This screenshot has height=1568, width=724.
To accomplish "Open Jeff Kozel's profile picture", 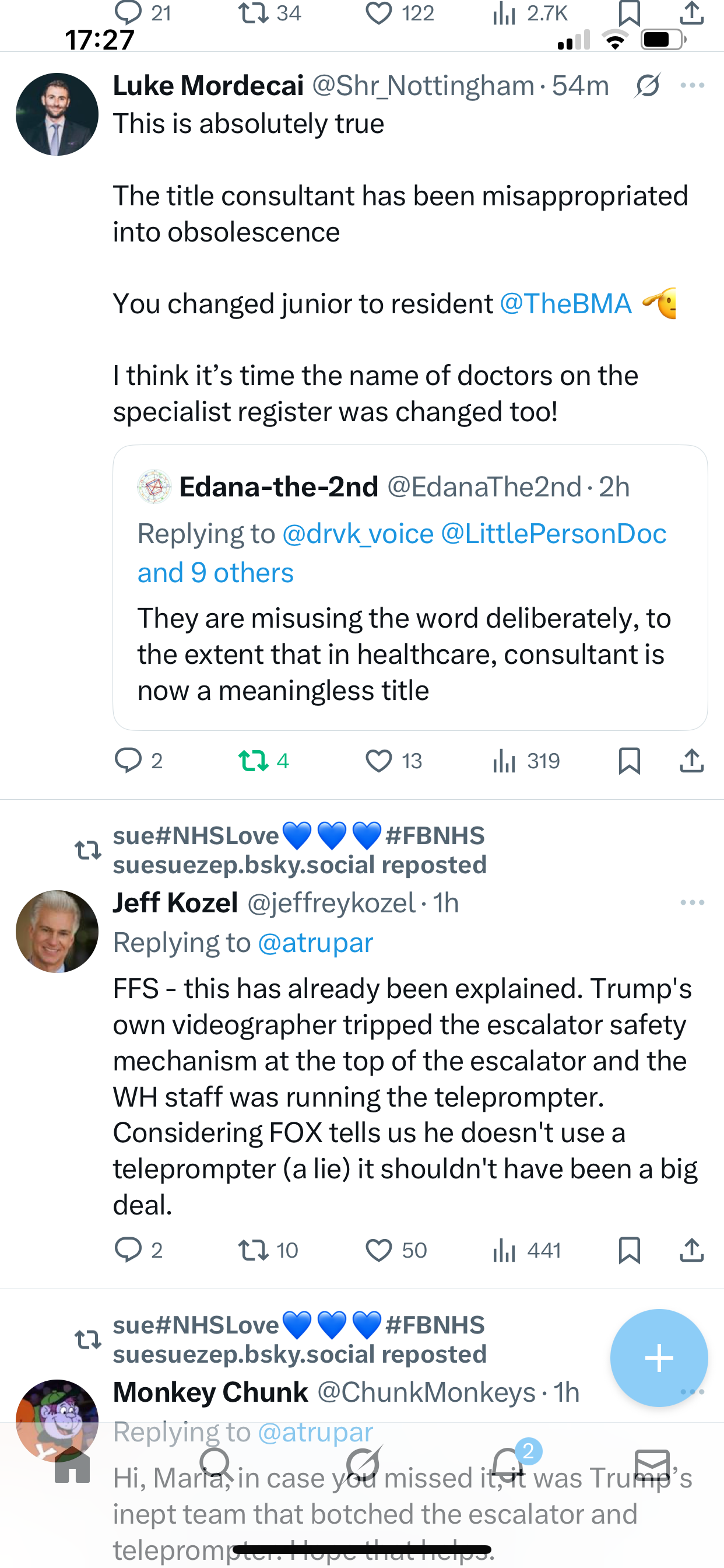I will (x=57, y=932).
